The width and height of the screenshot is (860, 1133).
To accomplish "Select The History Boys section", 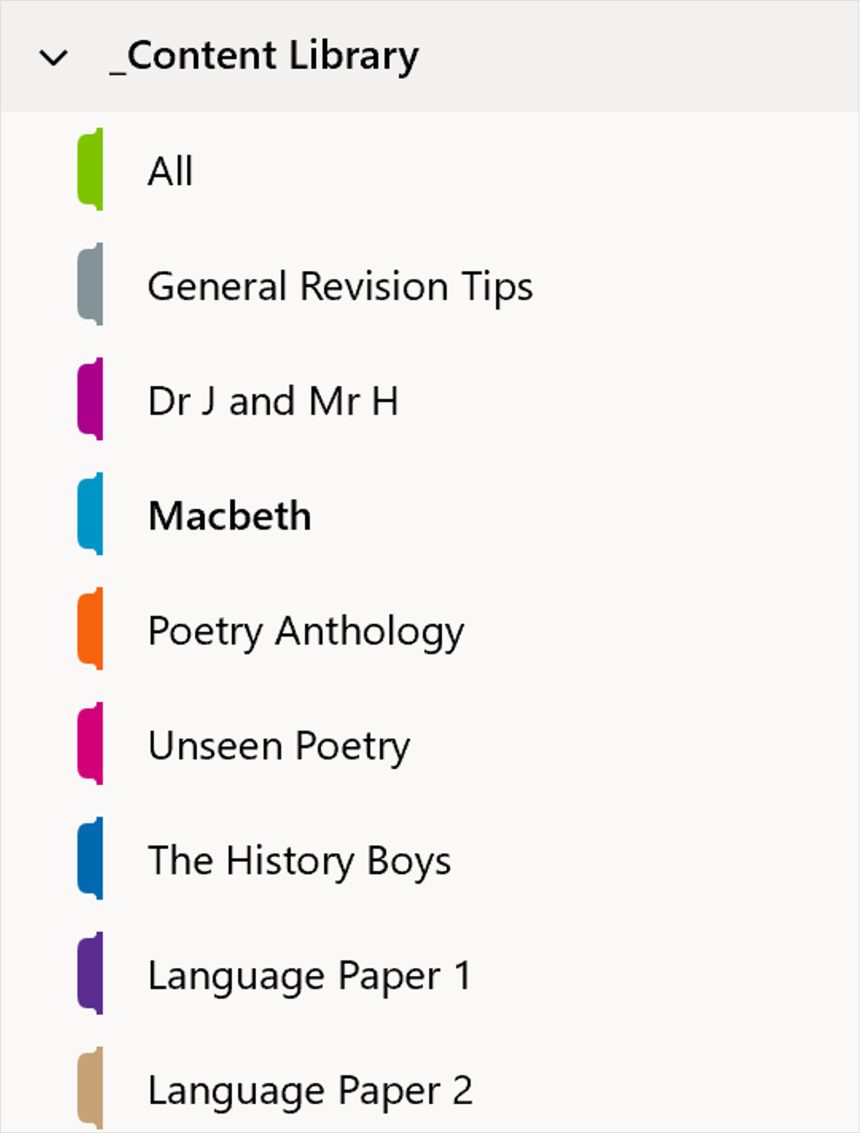I will point(299,859).
